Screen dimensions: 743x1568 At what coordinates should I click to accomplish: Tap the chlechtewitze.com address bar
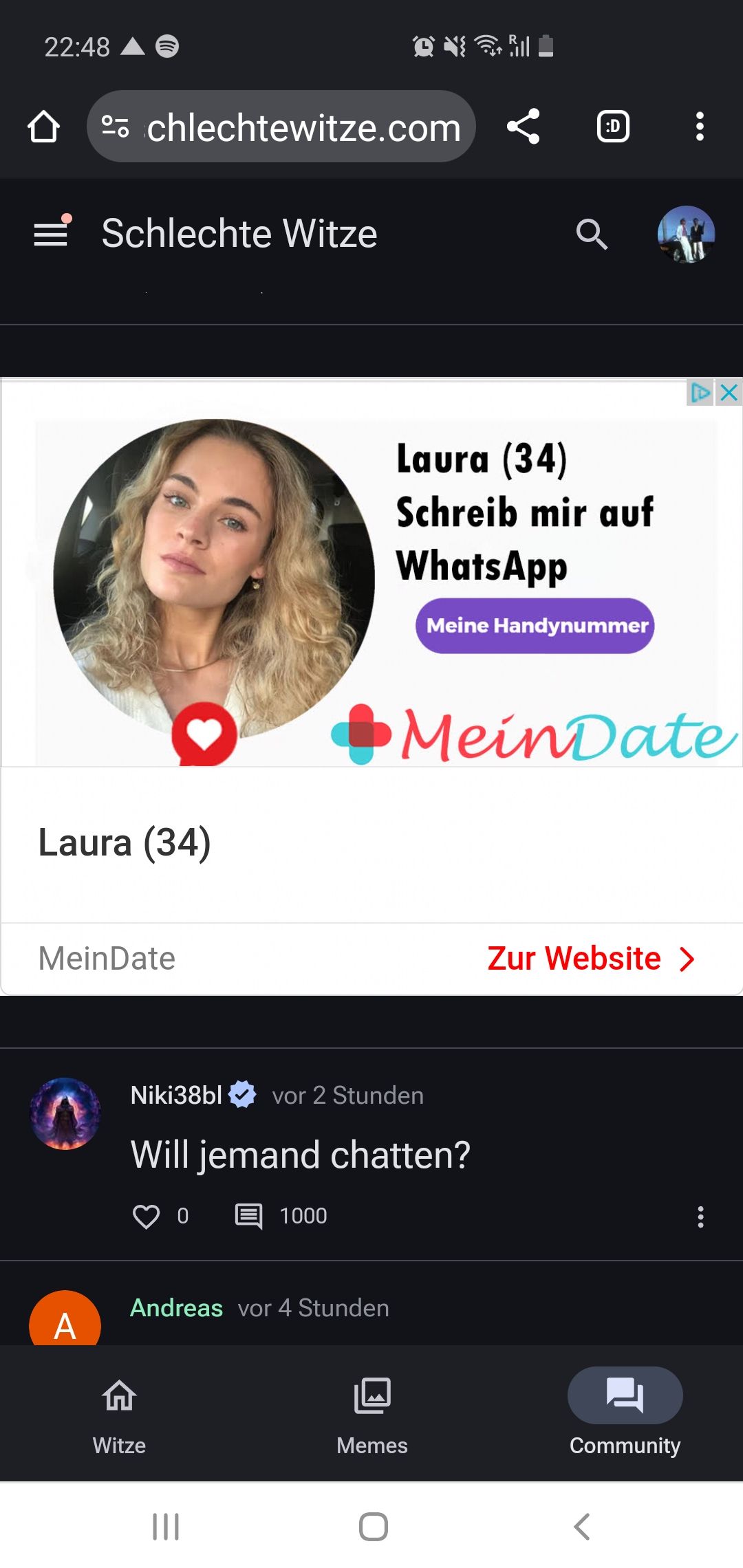[303, 127]
